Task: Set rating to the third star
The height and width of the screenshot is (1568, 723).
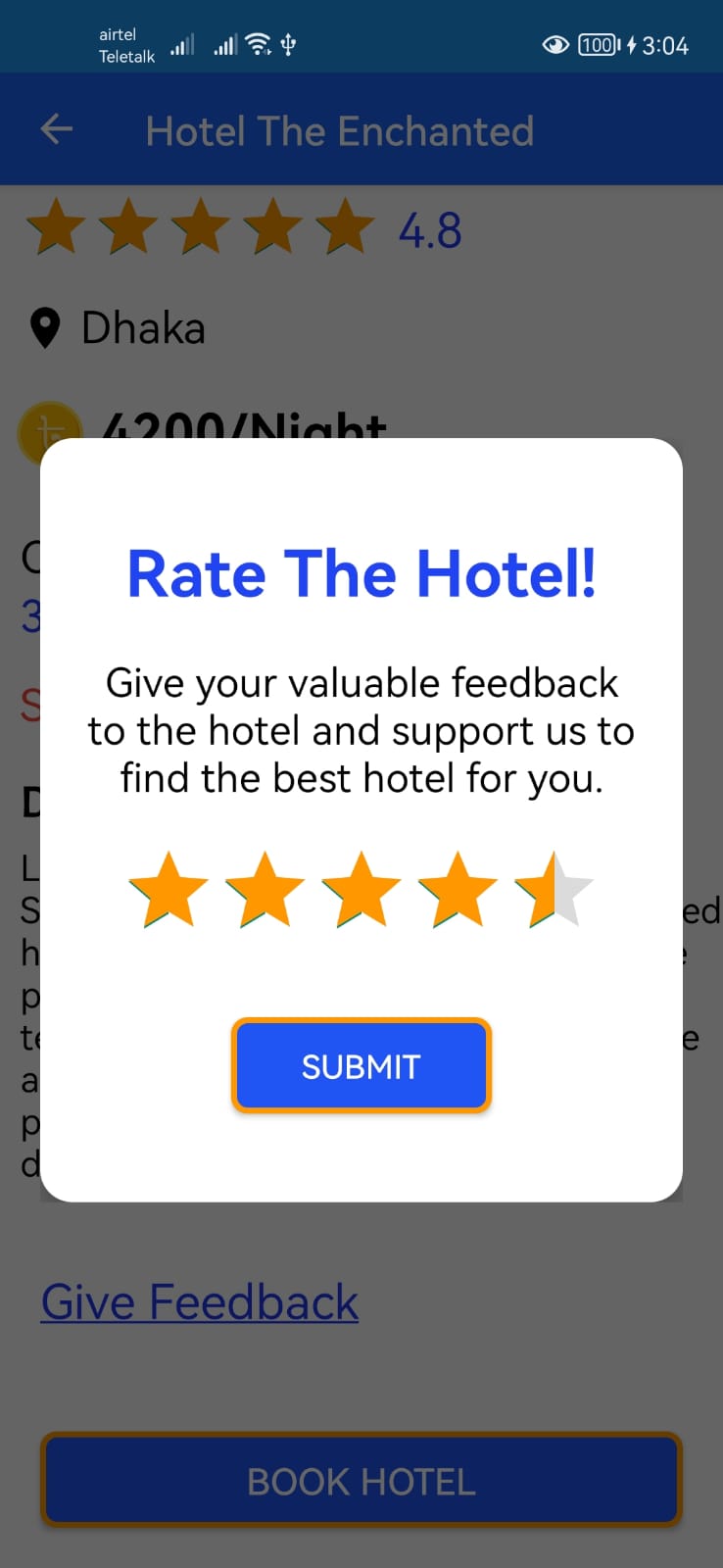Action: 361,890
